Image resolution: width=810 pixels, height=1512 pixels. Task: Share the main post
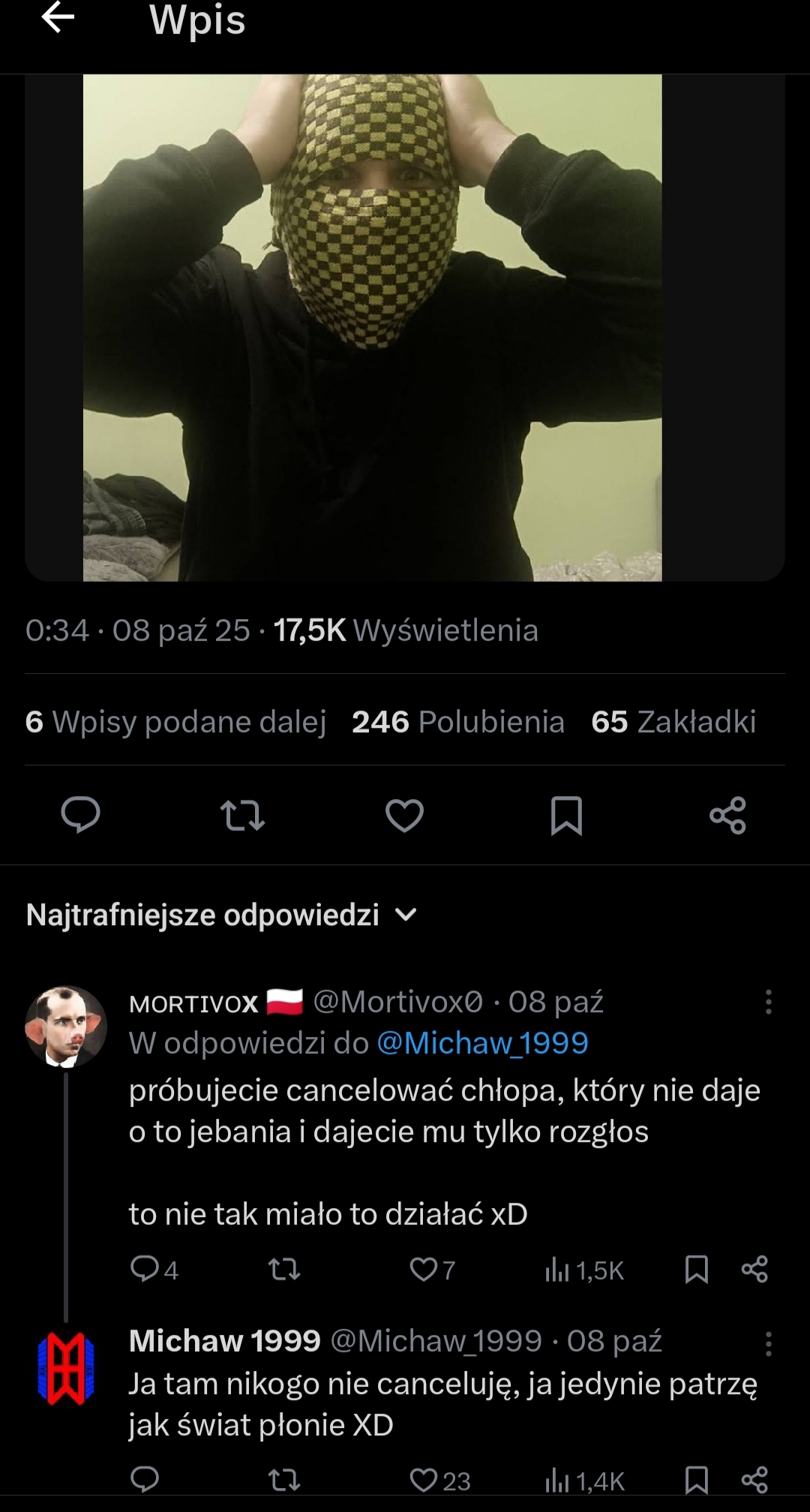(727, 816)
